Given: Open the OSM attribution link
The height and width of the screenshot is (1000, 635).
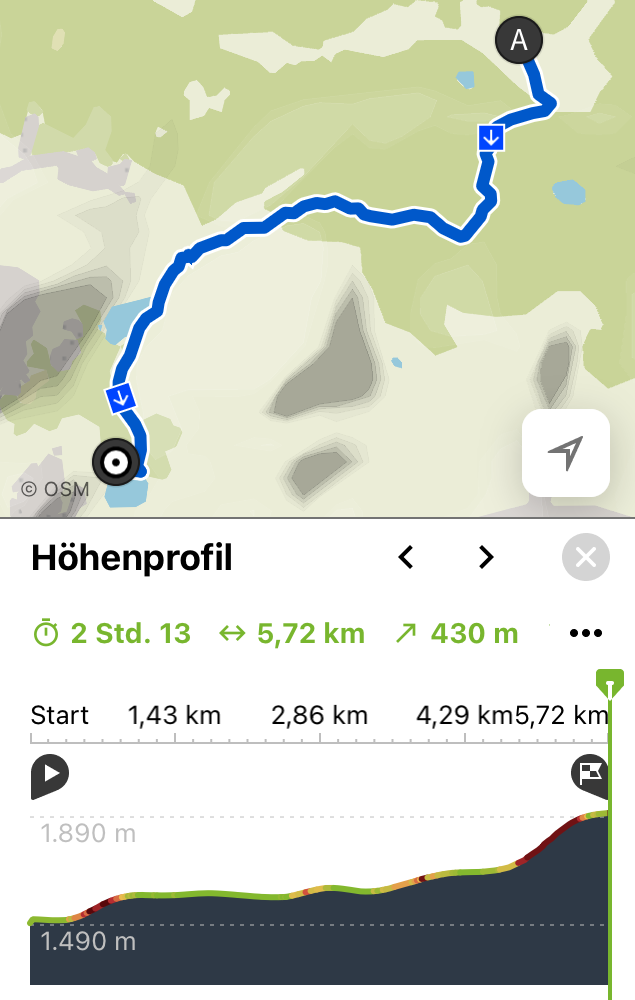Looking at the screenshot, I should click(55, 489).
